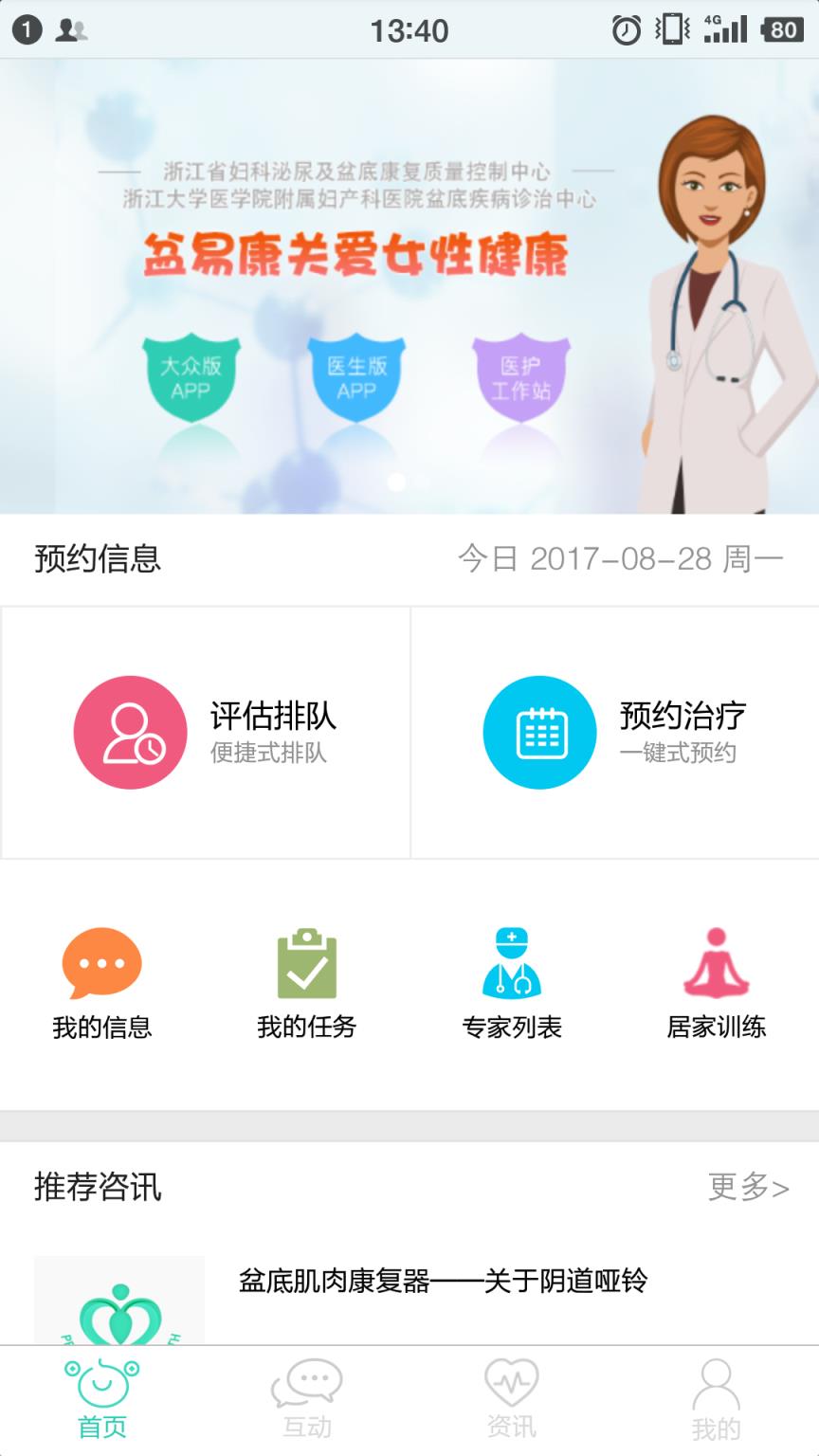Open the article 盆底肌肉康复器——关于阴道哑铃
This screenshot has width=819, height=1456.
pyautogui.click(x=442, y=1280)
